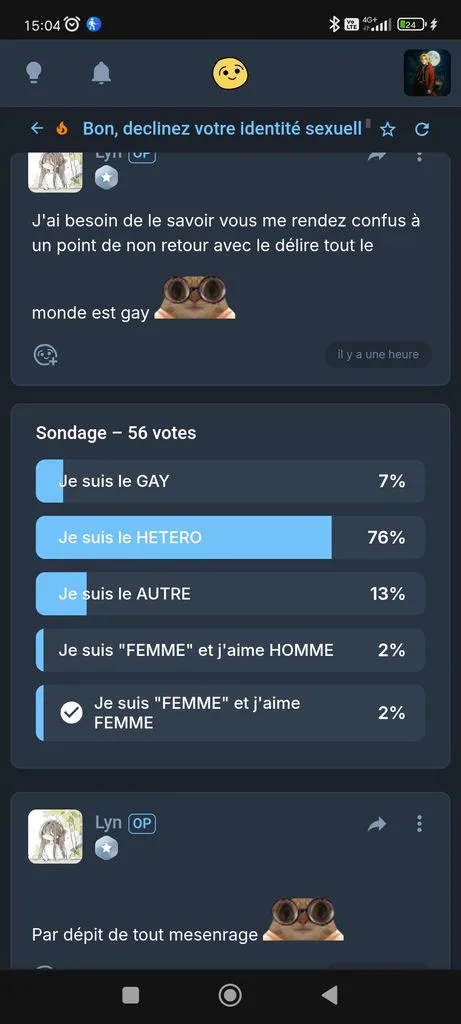Favorite this topic with the star
Viewport: 461px width, 1024px height.
[x=388, y=129]
